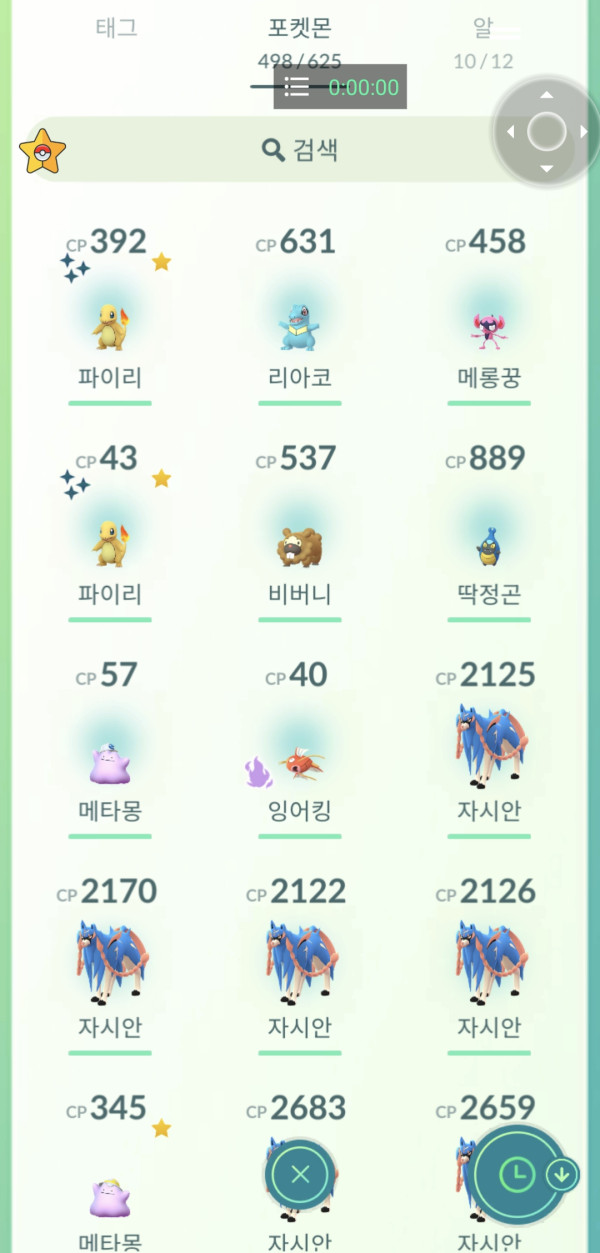The width and height of the screenshot is (600, 1253).
Task: Tap the joystick overlay center
Action: point(546,132)
